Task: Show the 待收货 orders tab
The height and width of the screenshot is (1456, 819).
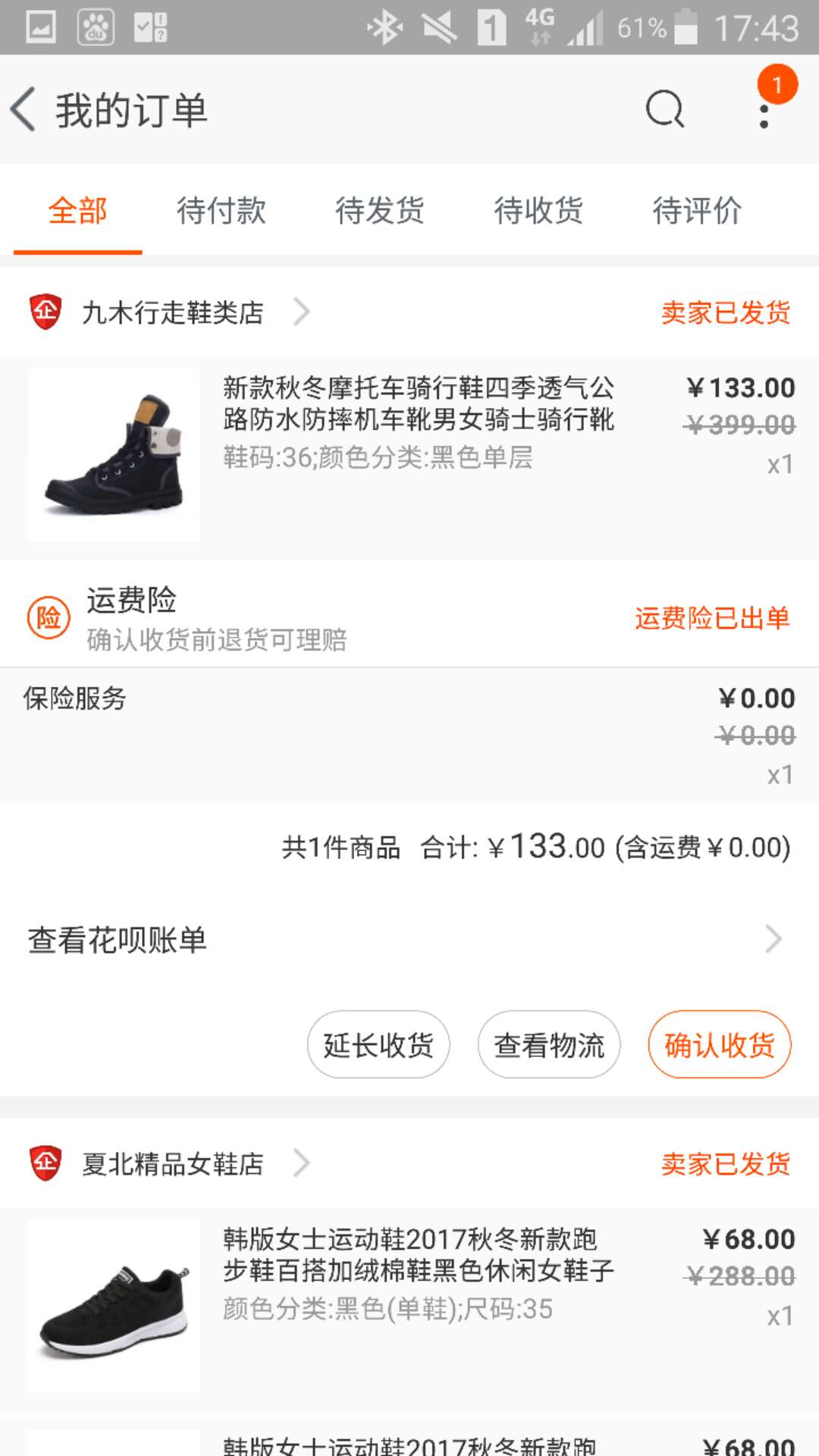Action: click(x=538, y=210)
